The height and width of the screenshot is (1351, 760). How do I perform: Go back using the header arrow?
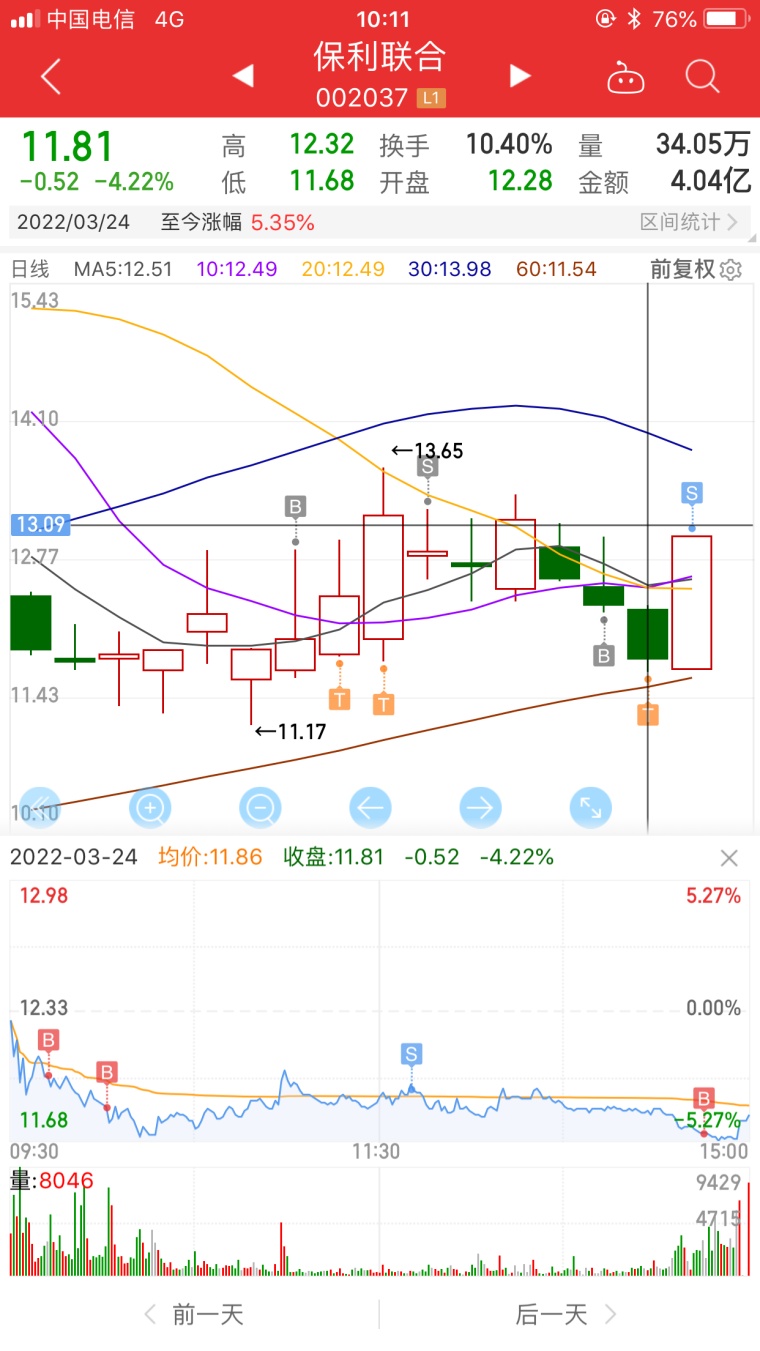tap(51, 77)
